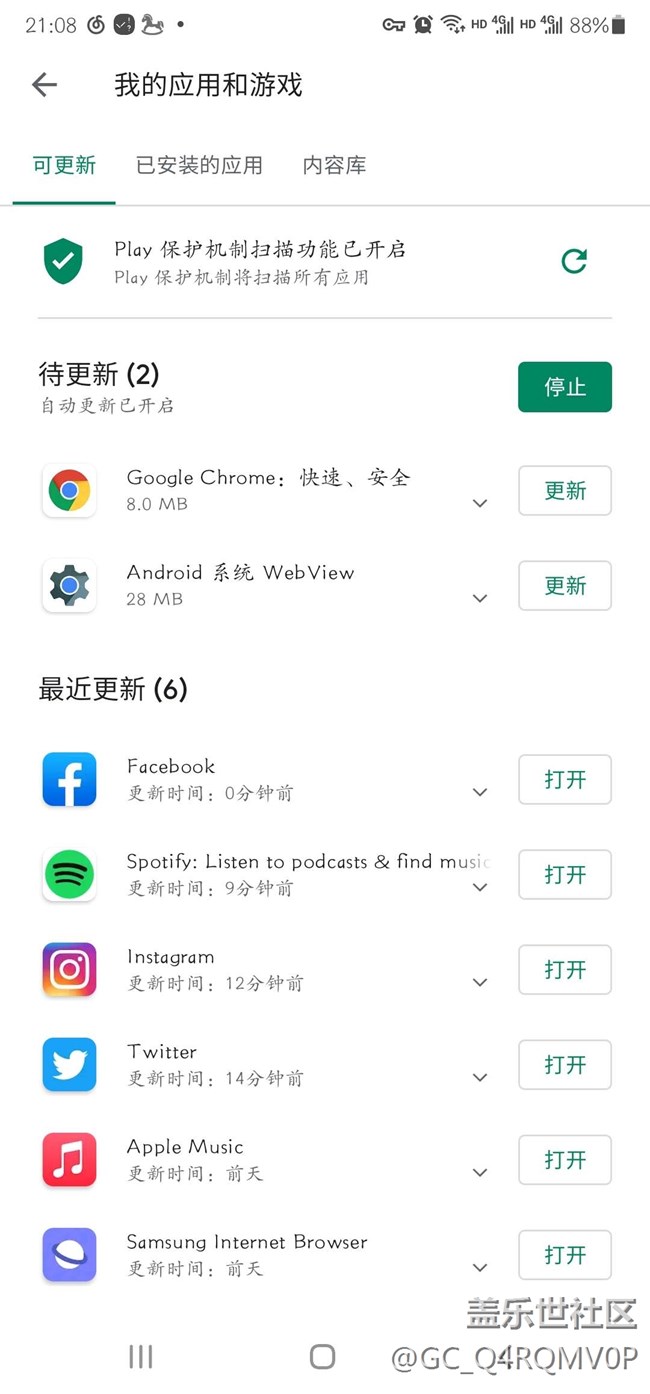Switch to the 已安装的应用 tab
This screenshot has width=650, height=1394.
tap(199, 166)
